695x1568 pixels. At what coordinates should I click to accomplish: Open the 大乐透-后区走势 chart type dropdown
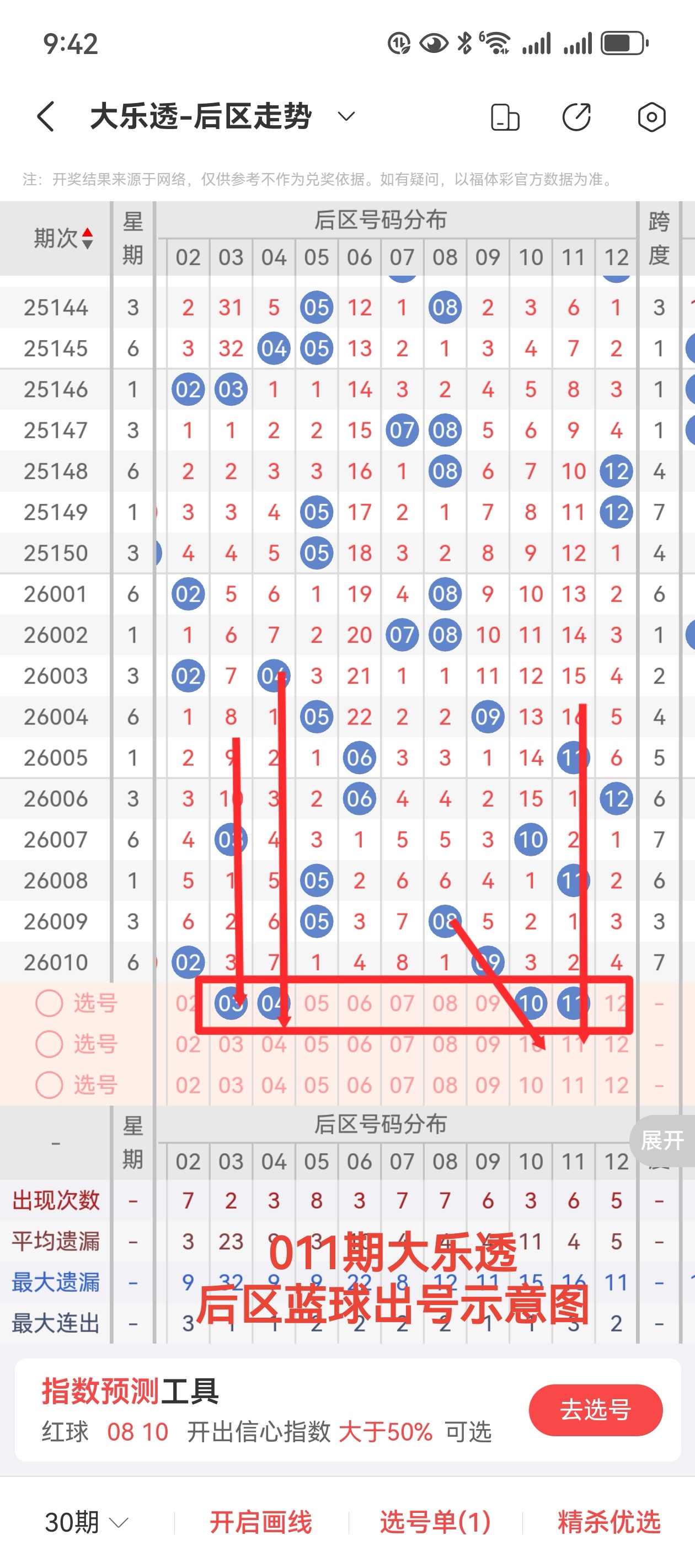pyautogui.click(x=346, y=116)
